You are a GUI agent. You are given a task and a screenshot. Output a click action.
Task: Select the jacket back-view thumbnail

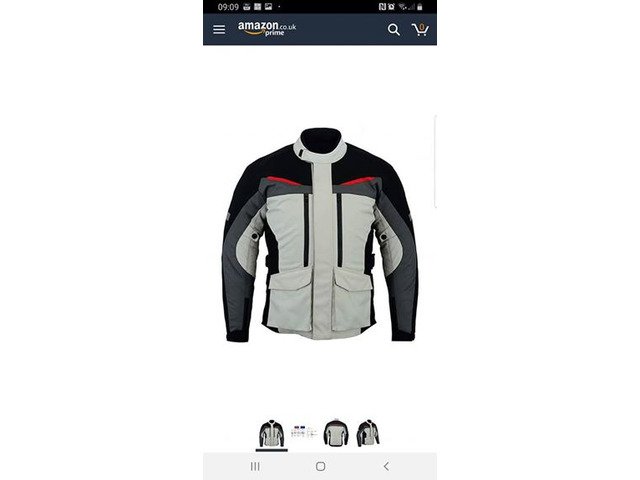pos(336,433)
